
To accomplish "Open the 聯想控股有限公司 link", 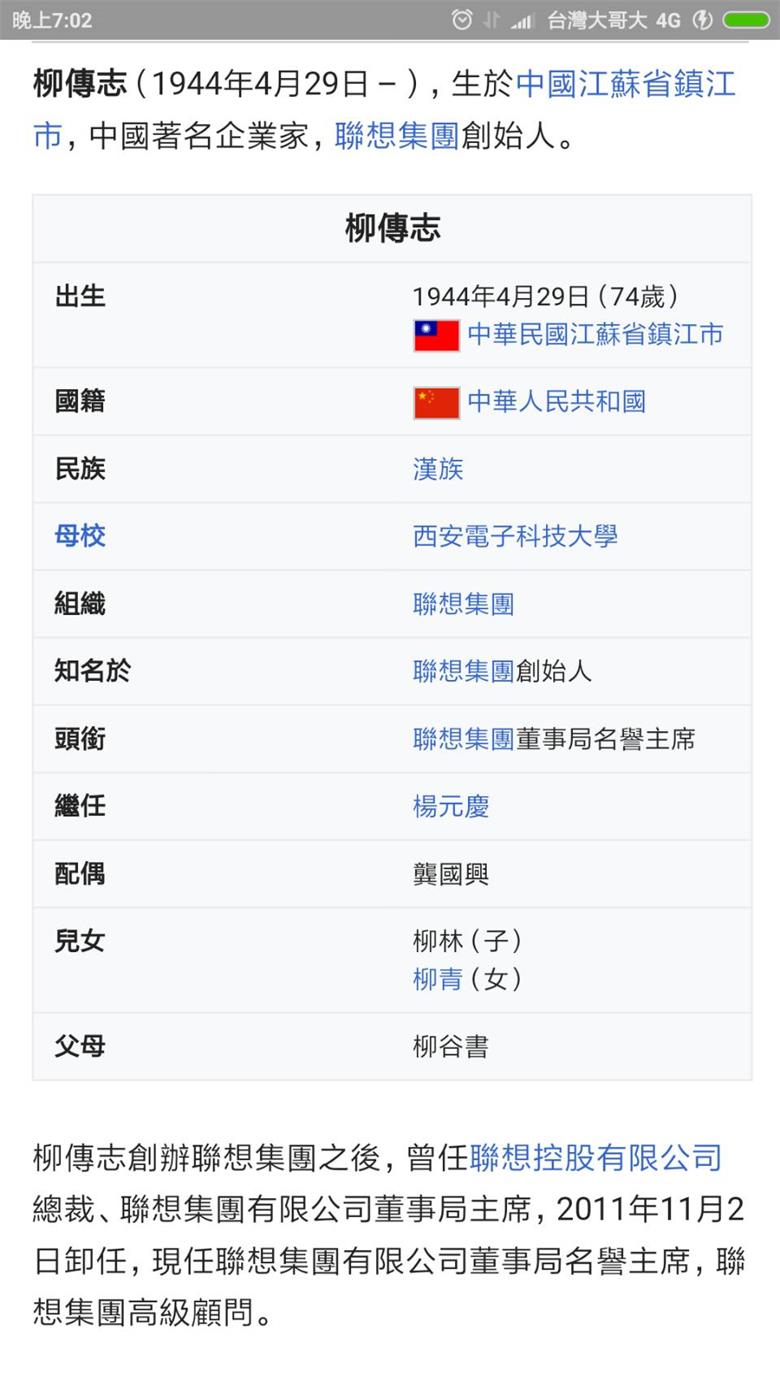I will tap(595, 1158).
